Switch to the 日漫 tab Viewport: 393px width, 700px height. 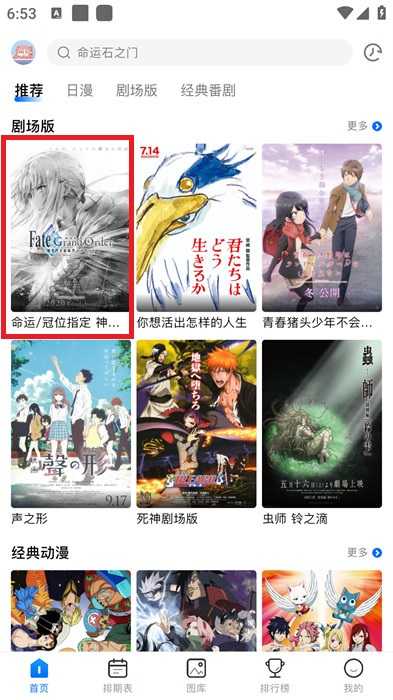coord(80,90)
